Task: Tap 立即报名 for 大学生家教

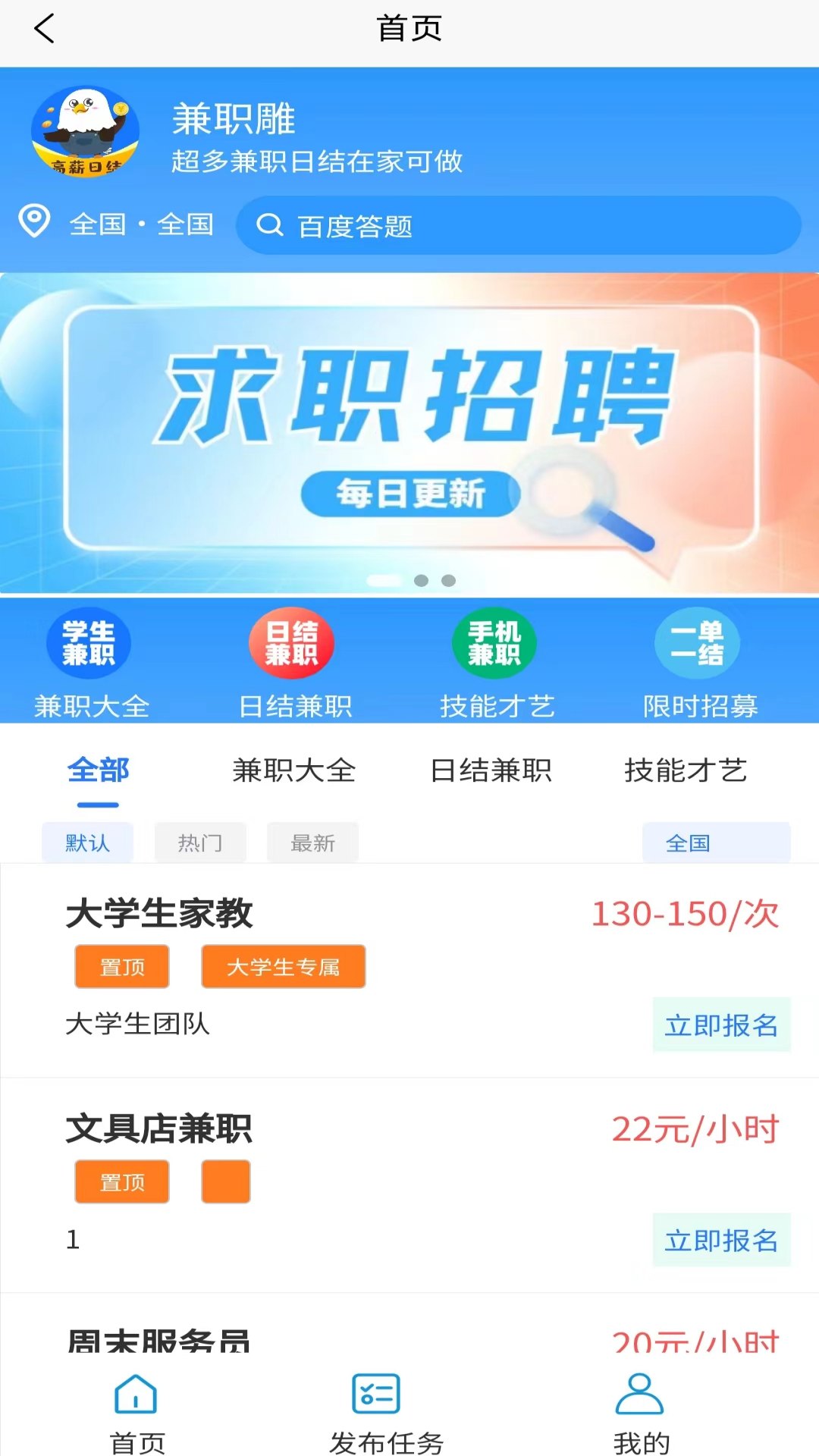Action: [x=721, y=1025]
